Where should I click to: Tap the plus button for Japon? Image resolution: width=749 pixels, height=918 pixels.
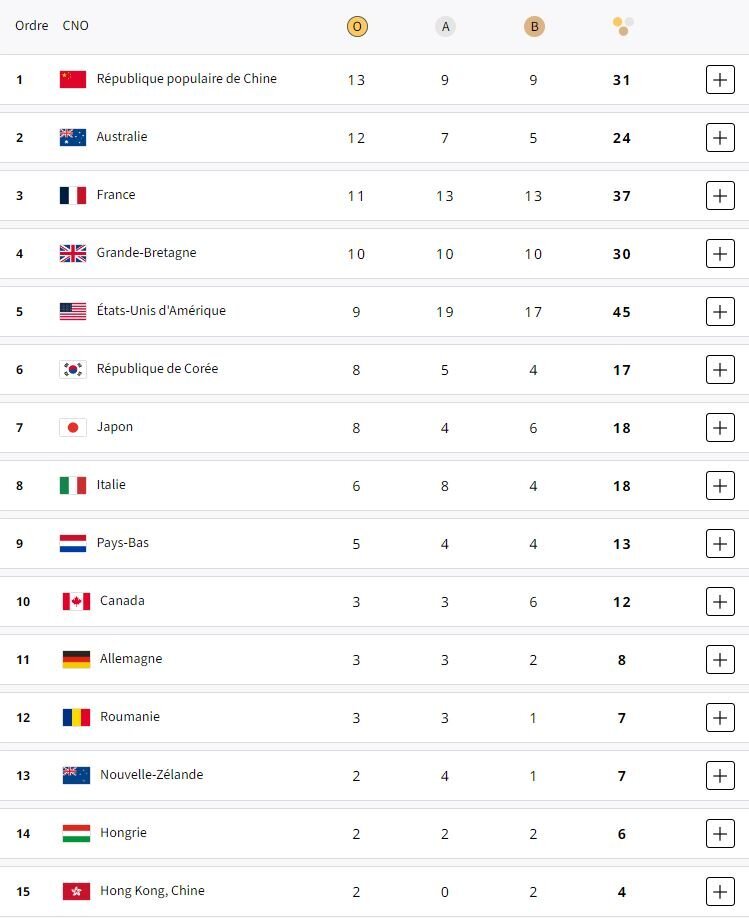720,428
